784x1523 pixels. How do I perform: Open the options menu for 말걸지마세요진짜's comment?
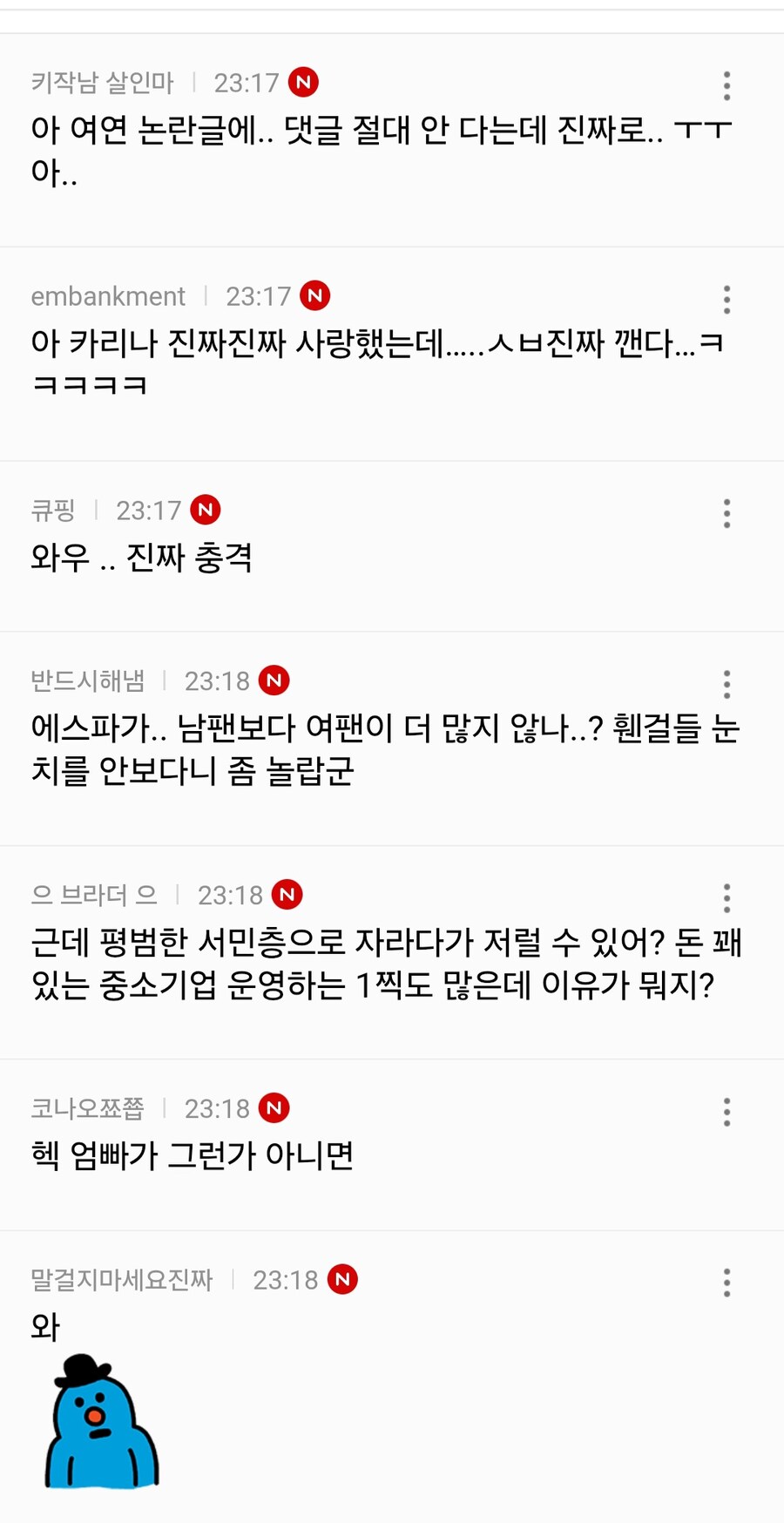click(x=727, y=1283)
